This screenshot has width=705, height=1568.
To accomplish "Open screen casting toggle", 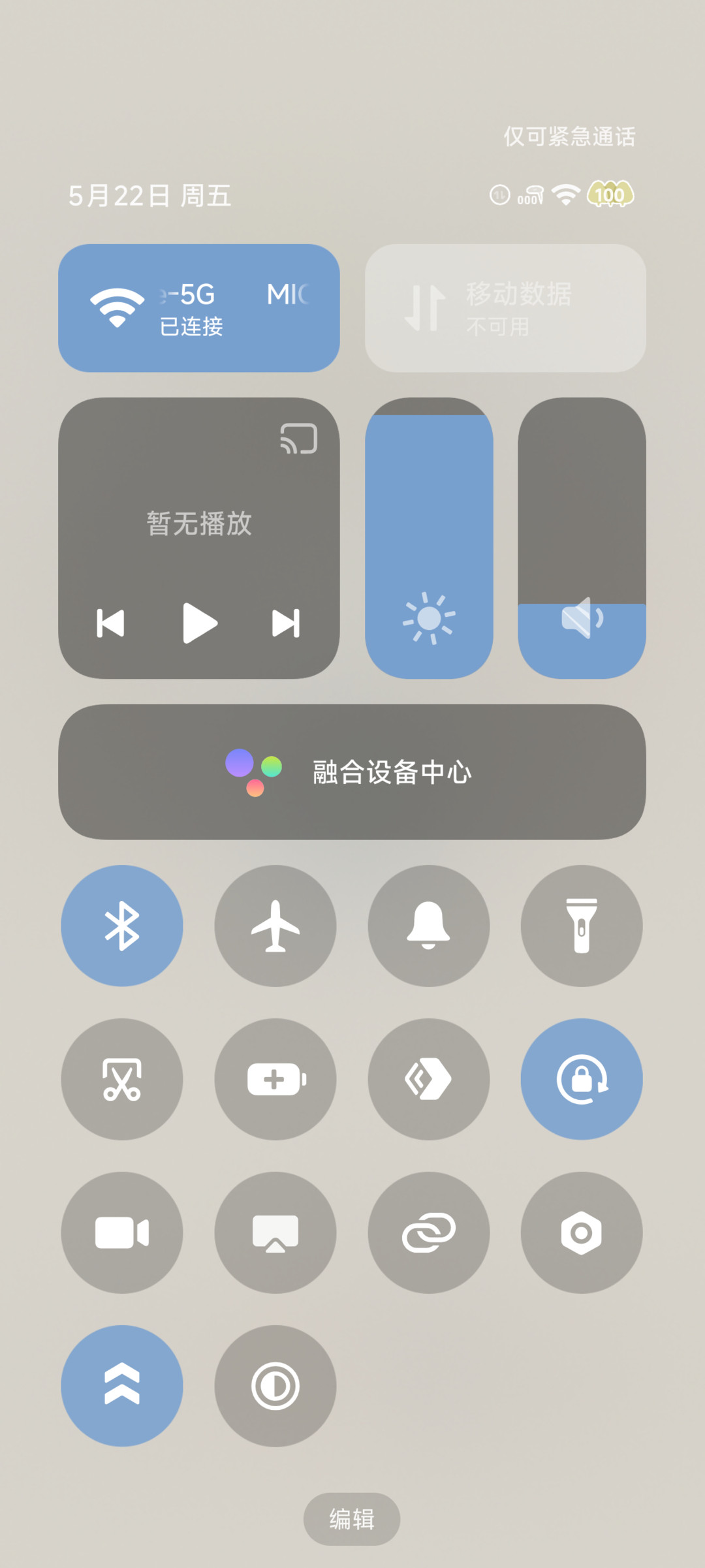I will click(x=275, y=1232).
